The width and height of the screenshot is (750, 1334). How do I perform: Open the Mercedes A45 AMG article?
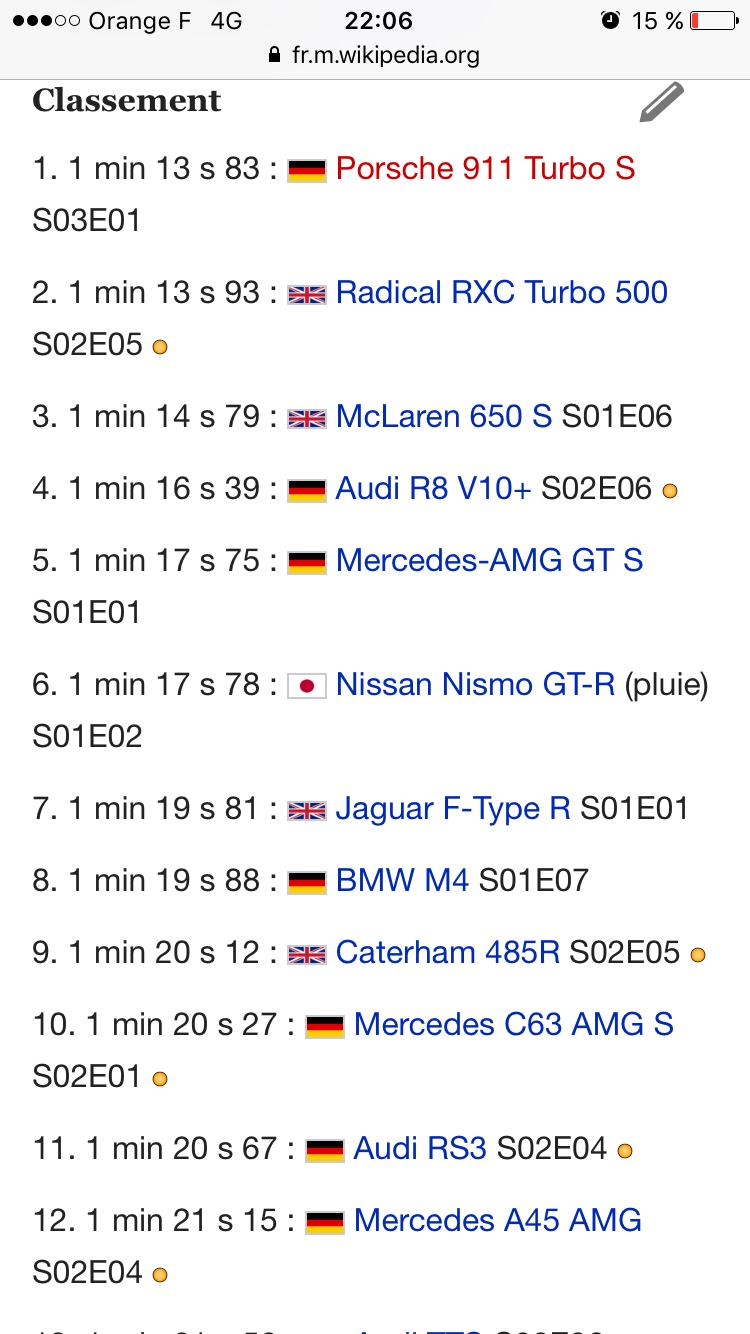[x=497, y=1220]
